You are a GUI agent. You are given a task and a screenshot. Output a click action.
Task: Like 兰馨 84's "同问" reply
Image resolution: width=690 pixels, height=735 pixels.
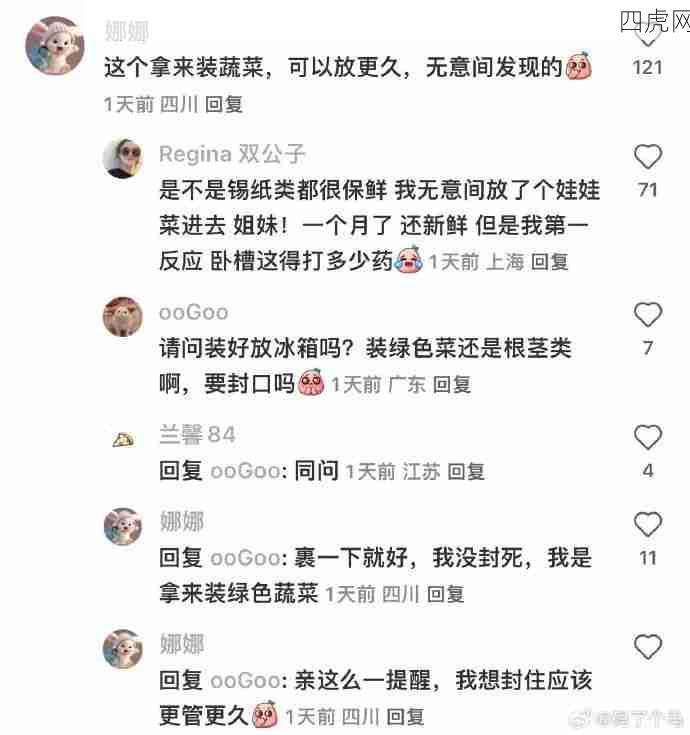click(648, 437)
